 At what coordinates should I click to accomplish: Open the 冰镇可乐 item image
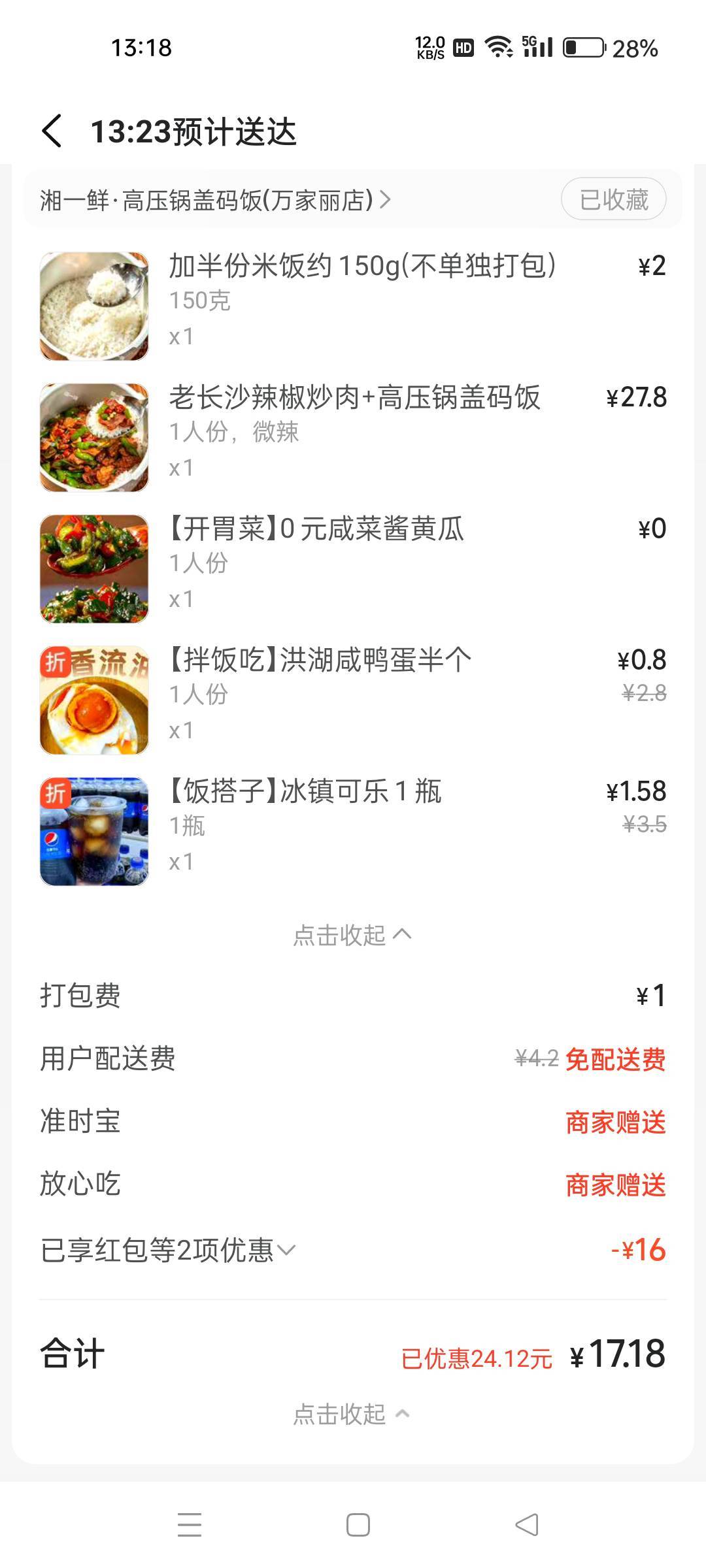94,832
